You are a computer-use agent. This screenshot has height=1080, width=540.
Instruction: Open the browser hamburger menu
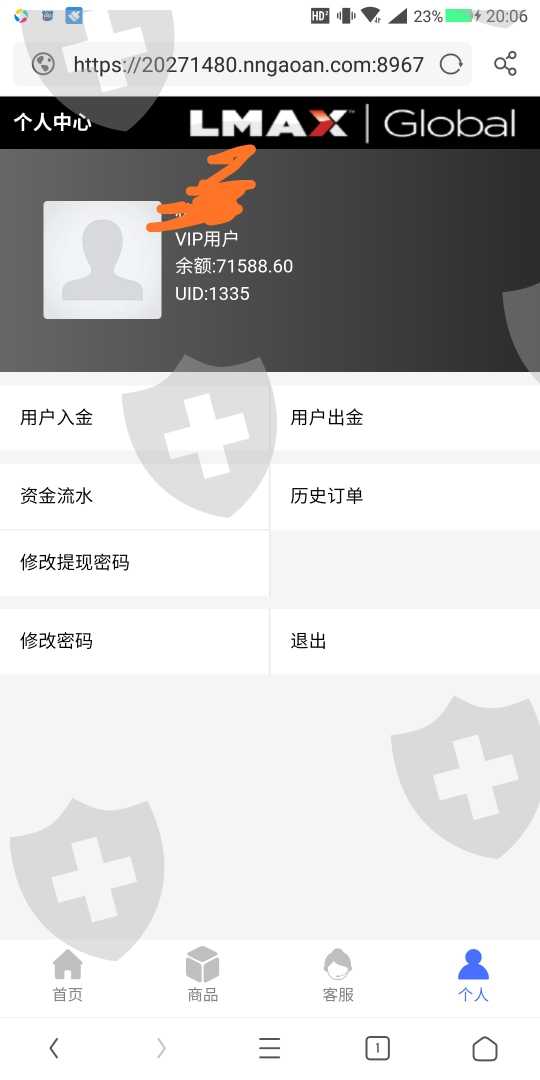pyautogui.click(x=269, y=1048)
